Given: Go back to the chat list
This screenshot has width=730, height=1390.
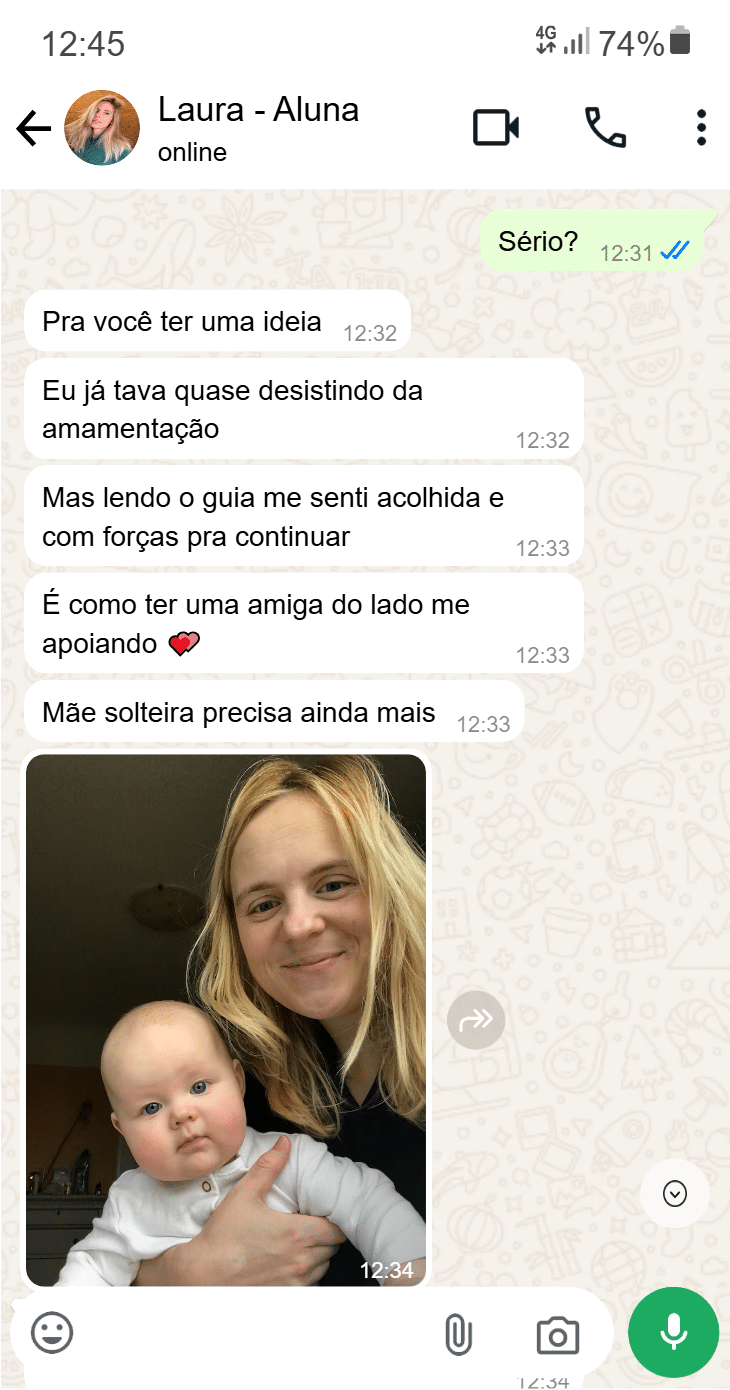Looking at the screenshot, I should (34, 129).
